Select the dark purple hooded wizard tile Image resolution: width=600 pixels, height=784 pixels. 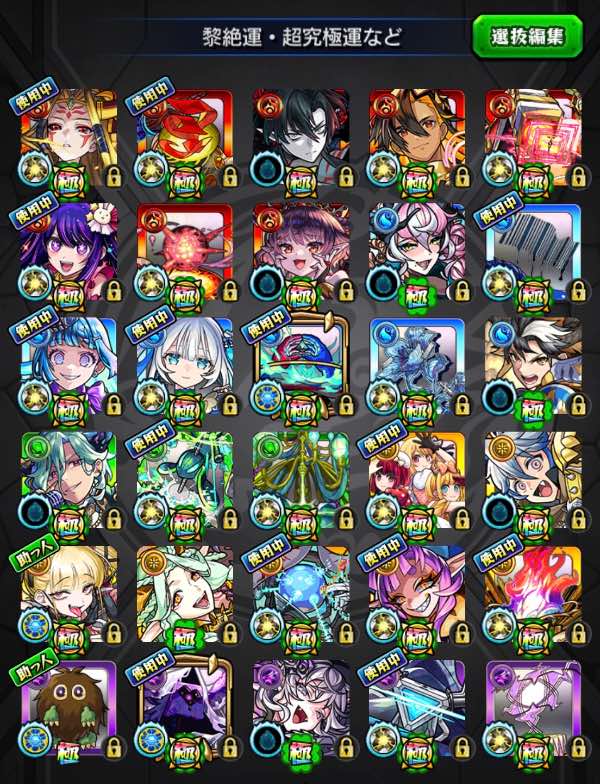pyautogui.click(x=185, y=708)
